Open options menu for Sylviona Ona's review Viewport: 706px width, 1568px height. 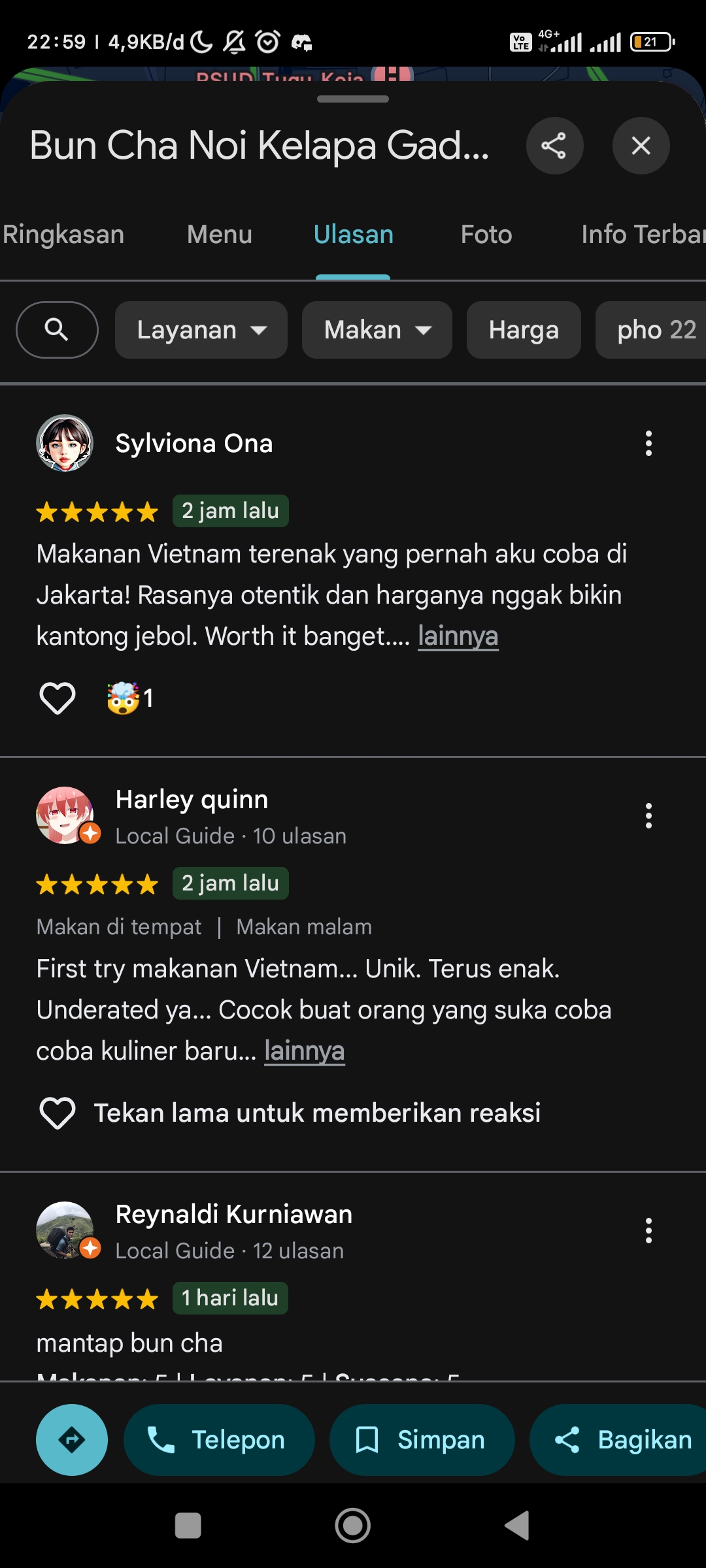point(648,444)
